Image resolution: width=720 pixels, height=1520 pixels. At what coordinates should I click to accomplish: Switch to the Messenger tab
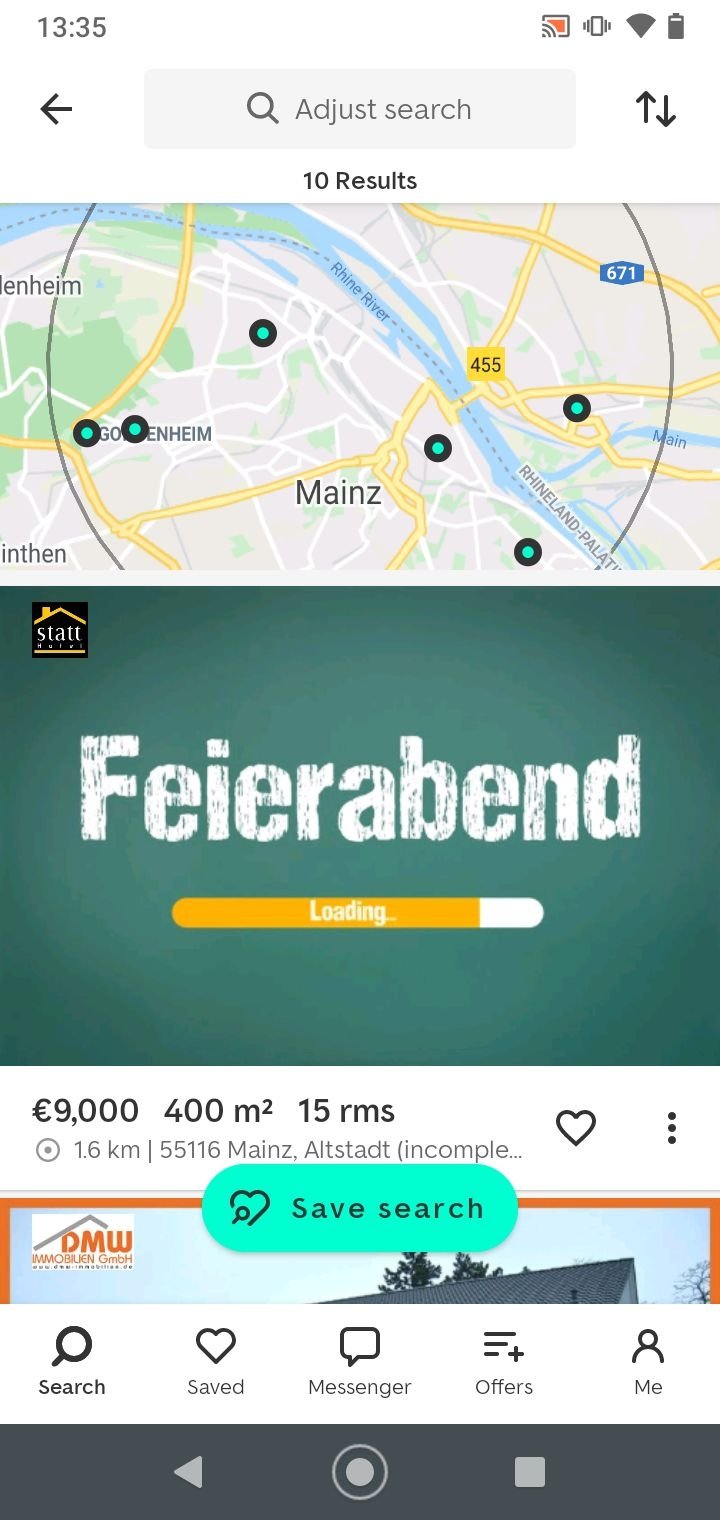tap(360, 1362)
